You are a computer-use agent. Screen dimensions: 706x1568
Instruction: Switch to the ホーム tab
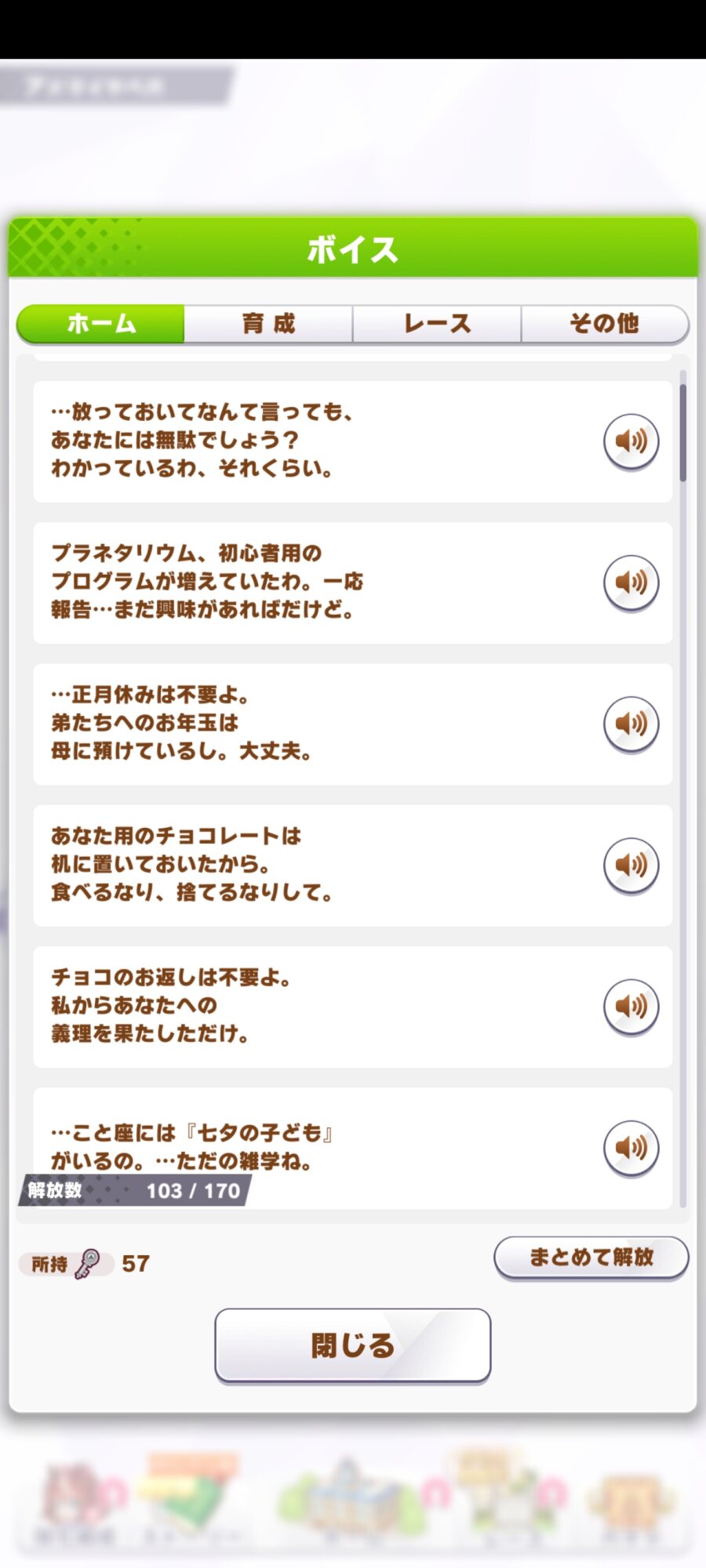(x=101, y=324)
